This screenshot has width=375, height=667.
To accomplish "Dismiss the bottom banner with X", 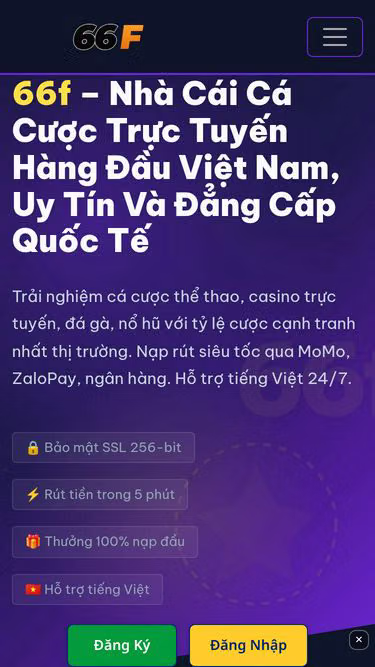I will (359, 640).
